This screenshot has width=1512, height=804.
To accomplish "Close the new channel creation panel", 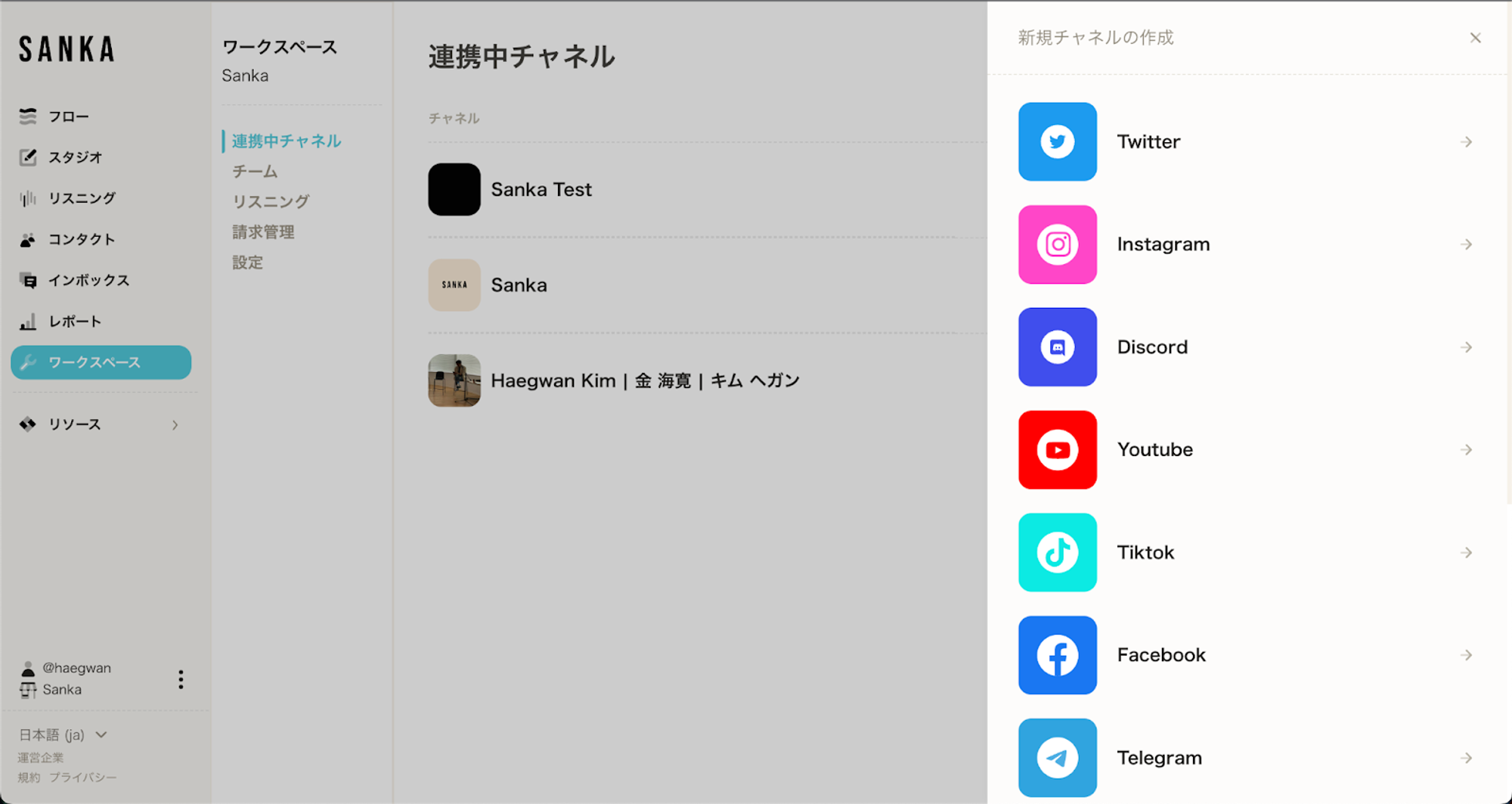I will pos(1475,38).
